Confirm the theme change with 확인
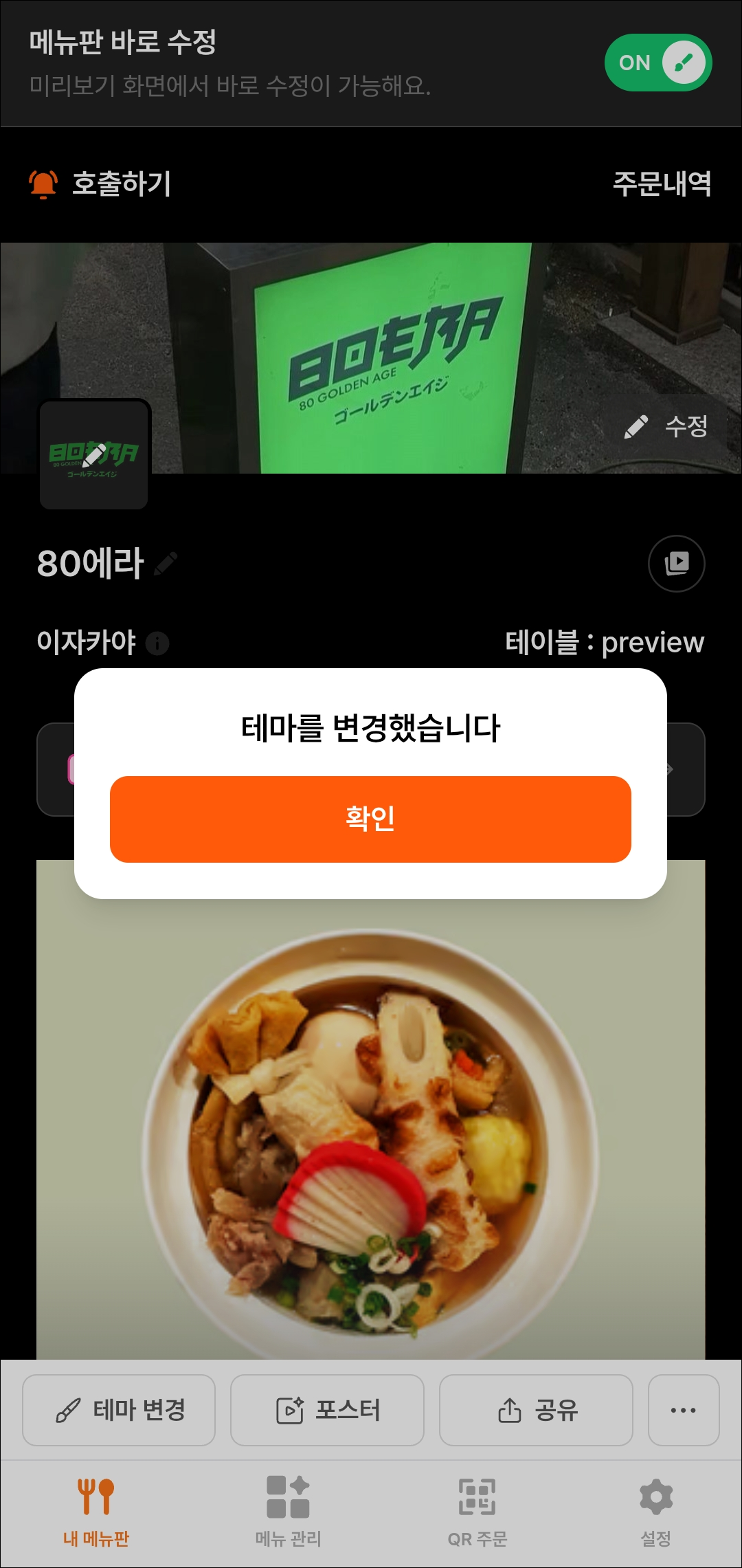 370,819
